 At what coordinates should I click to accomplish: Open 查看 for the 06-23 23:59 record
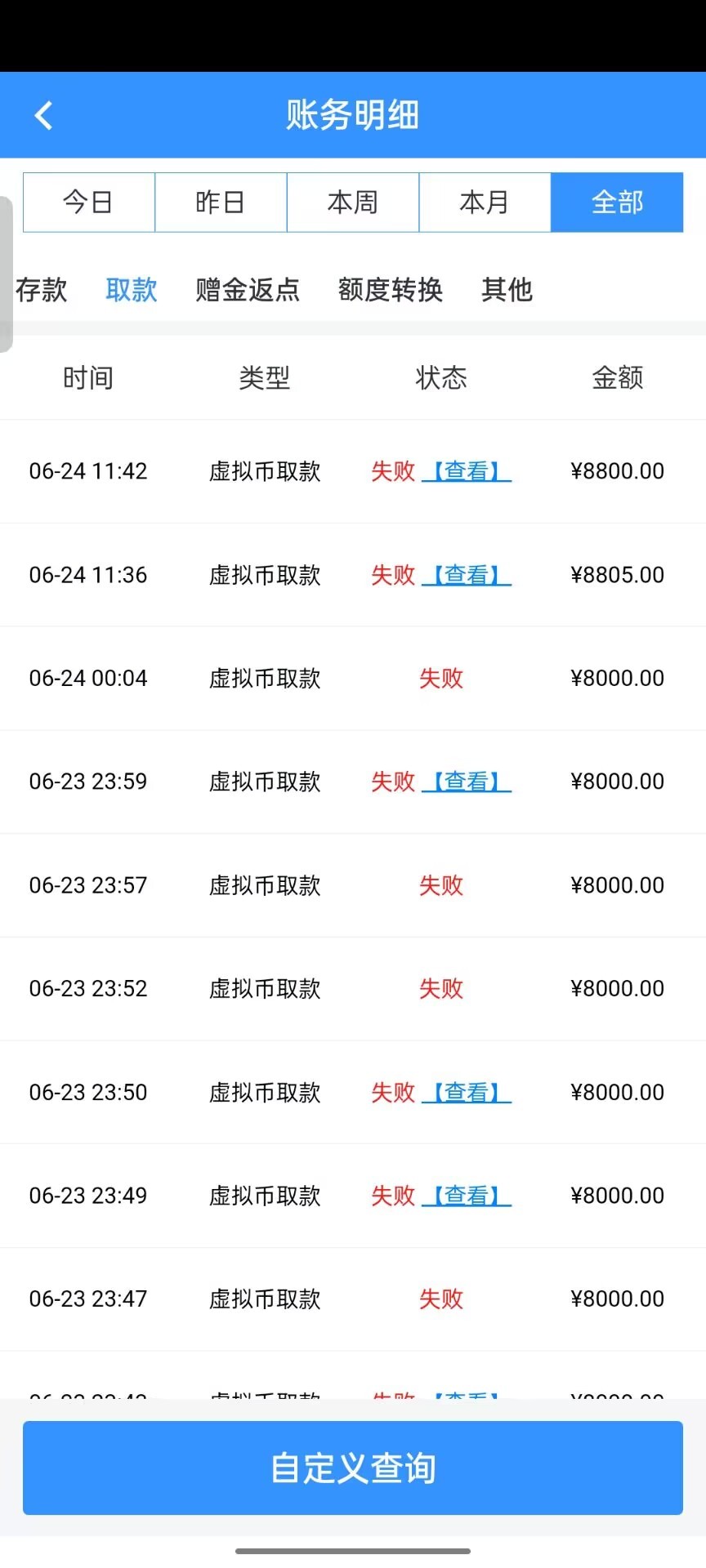[467, 782]
